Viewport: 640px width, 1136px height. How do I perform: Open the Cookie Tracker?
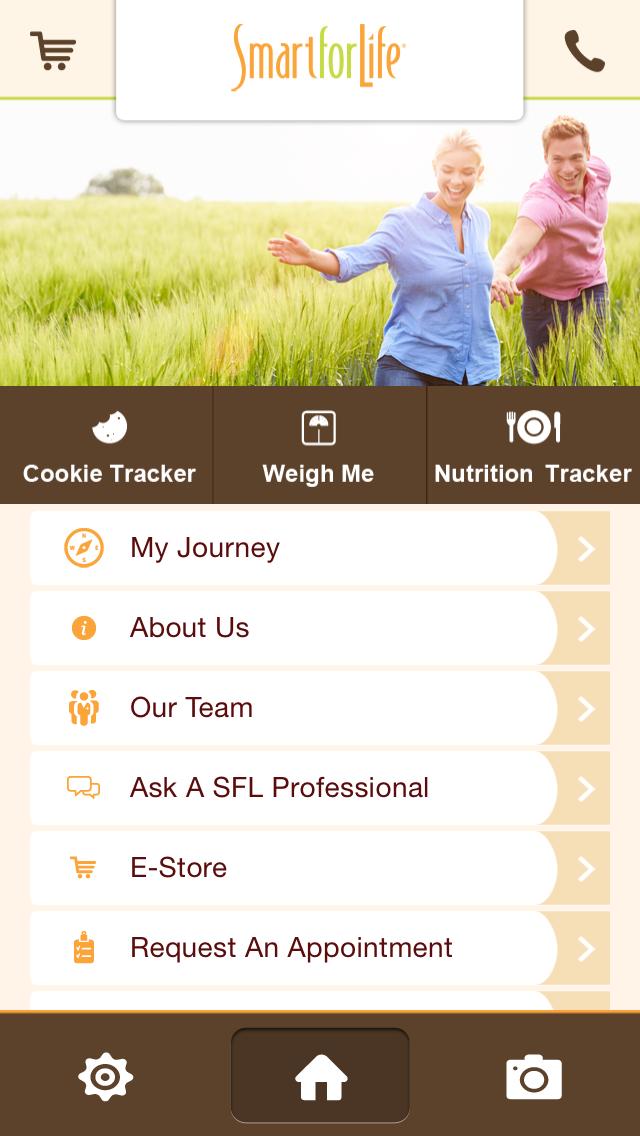coord(109,446)
